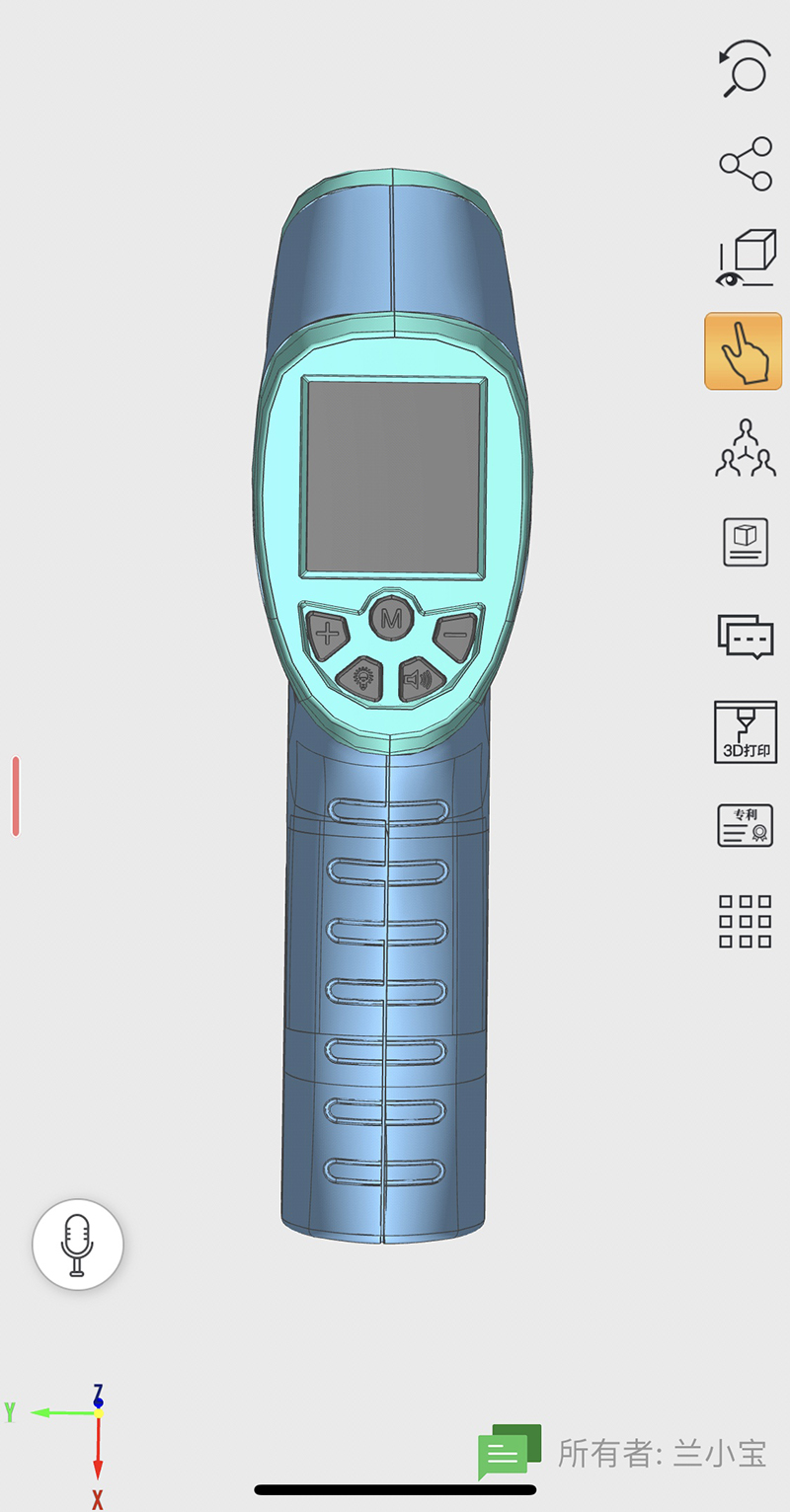This screenshot has height=1512, width=790.
Task: Tap the 3D打印 print button
Action: [x=746, y=731]
